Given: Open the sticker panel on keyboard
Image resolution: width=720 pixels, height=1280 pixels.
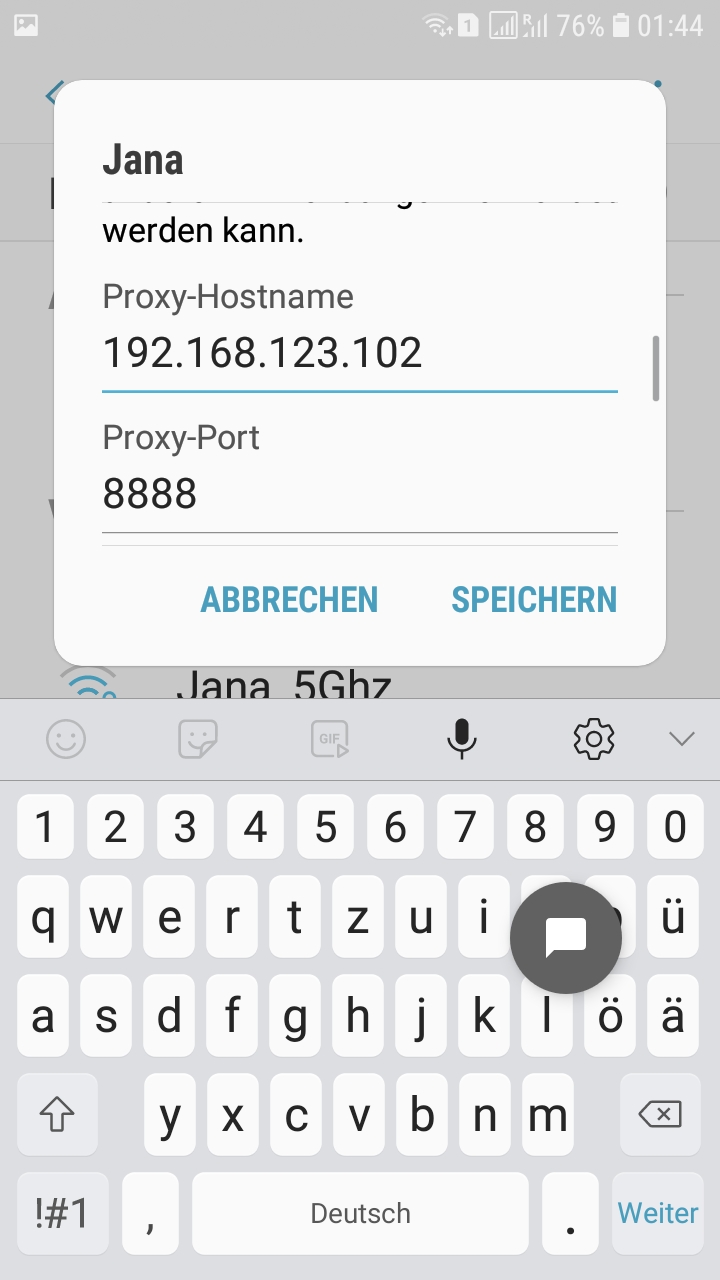Looking at the screenshot, I should [x=198, y=739].
